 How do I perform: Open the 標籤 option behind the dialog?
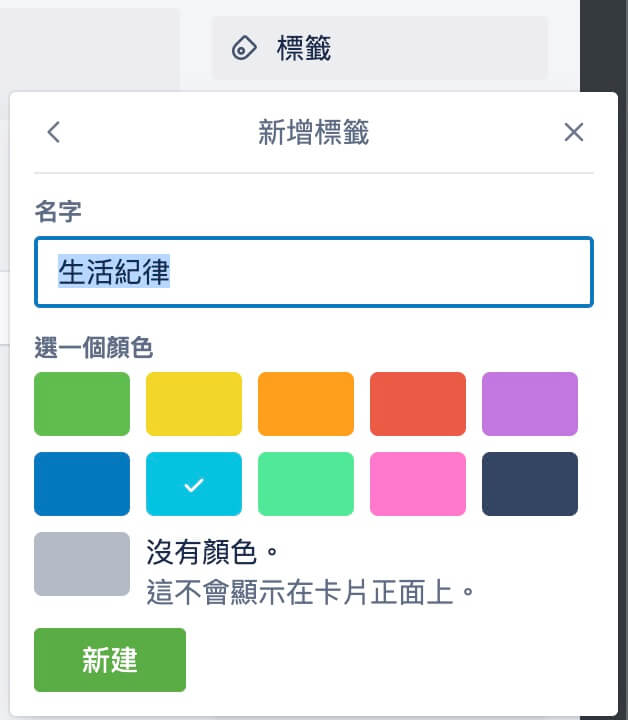point(379,48)
